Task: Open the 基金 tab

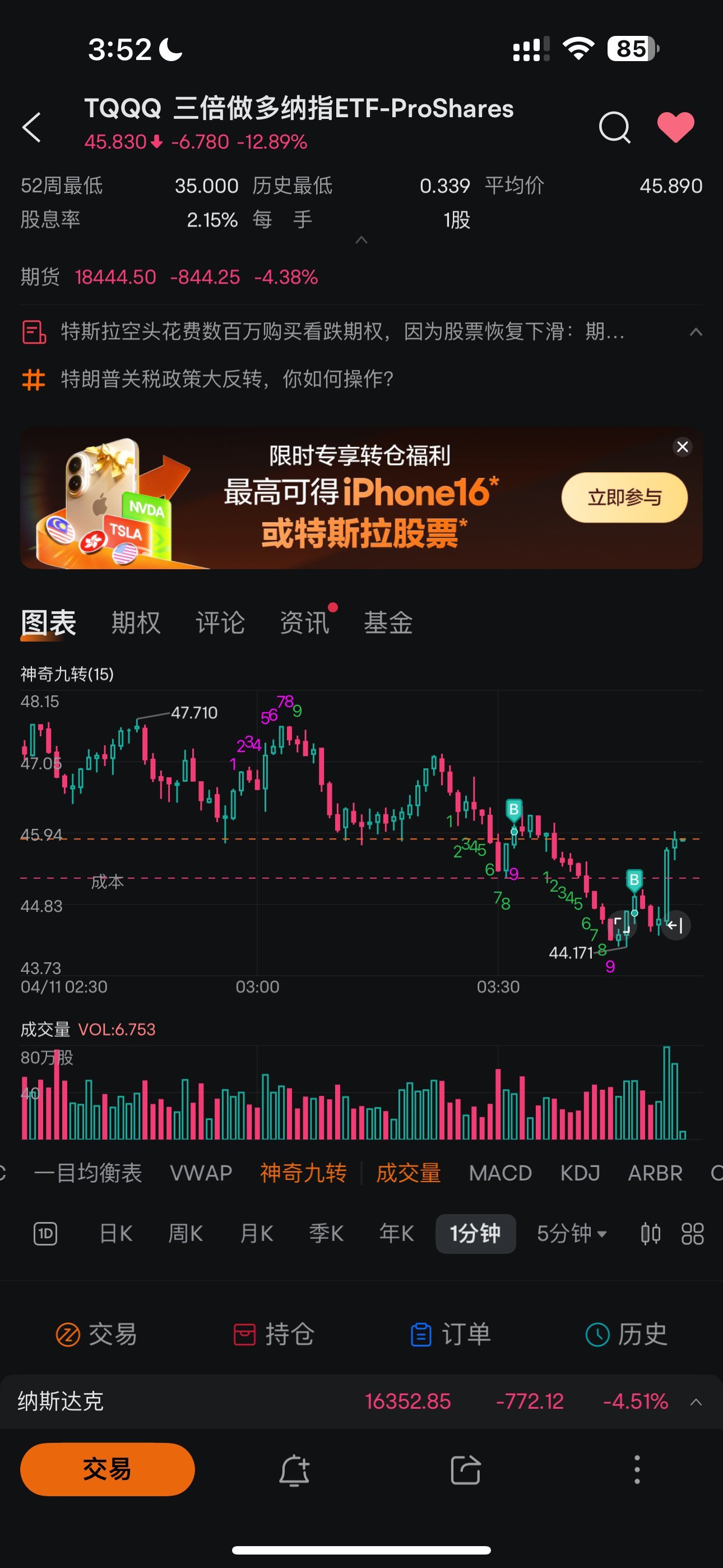Action: coord(388,622)
